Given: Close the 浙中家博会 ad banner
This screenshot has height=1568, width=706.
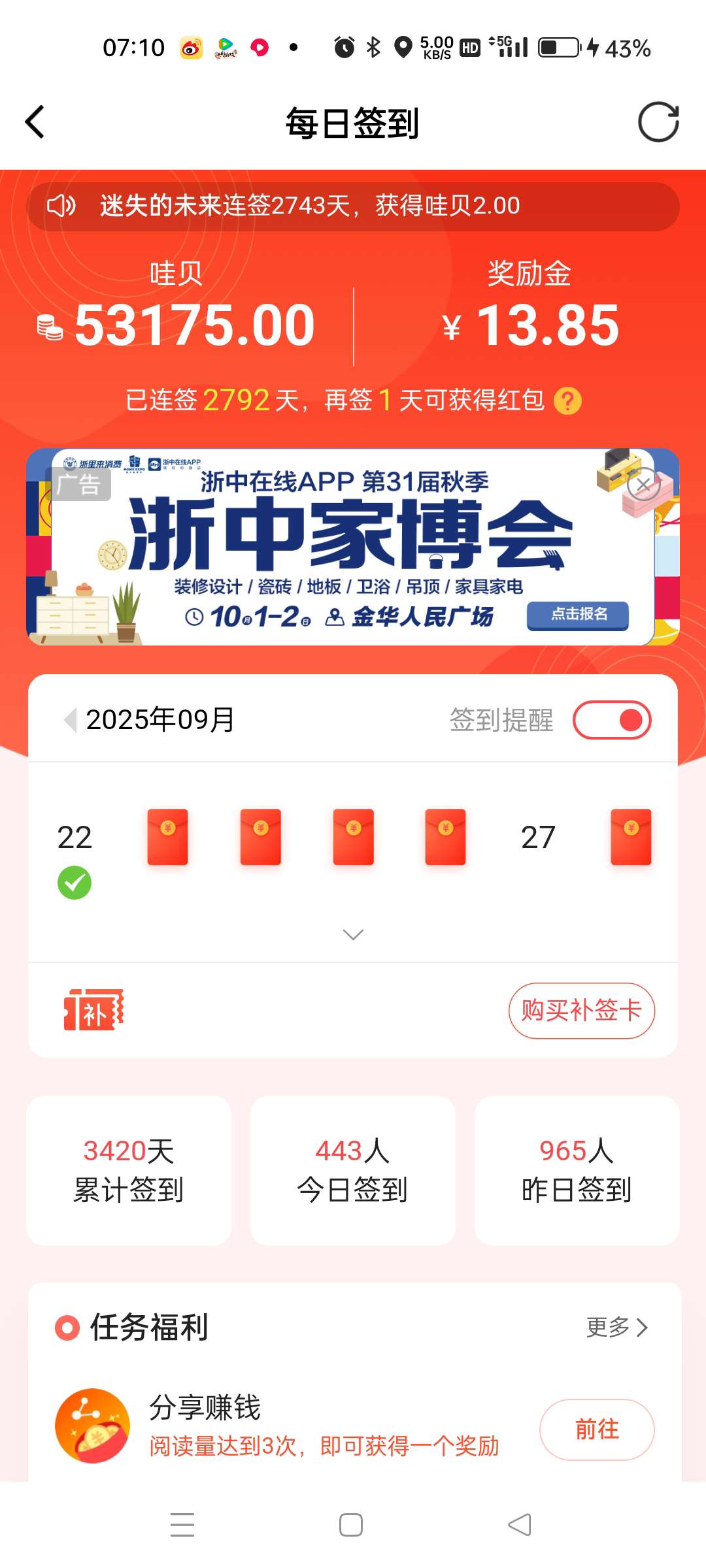Looking at the screenshot, I should click(643, 485).
